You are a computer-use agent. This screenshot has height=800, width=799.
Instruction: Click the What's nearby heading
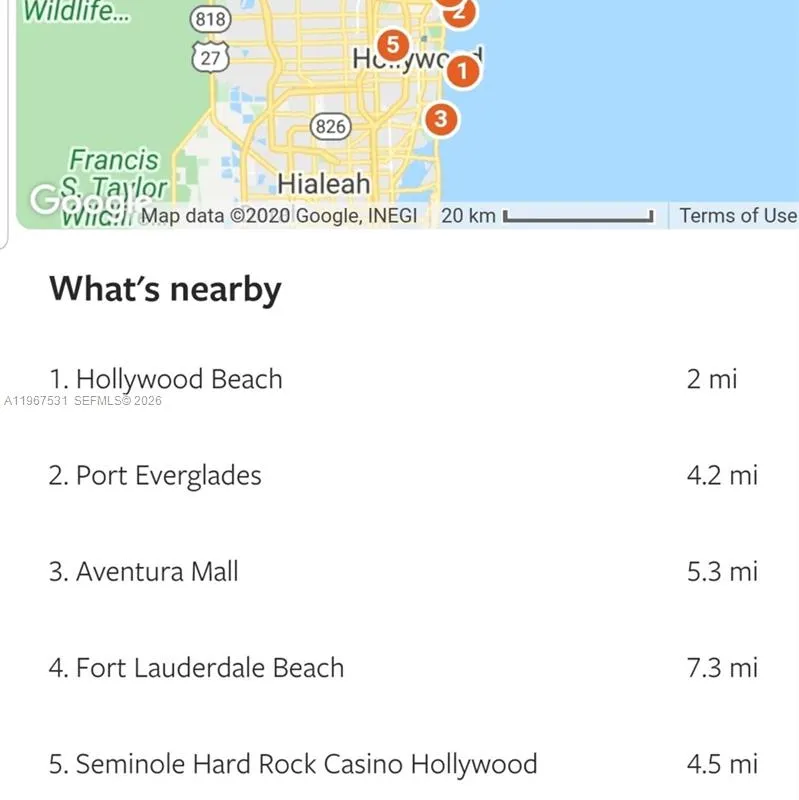[x=165, y=289]
